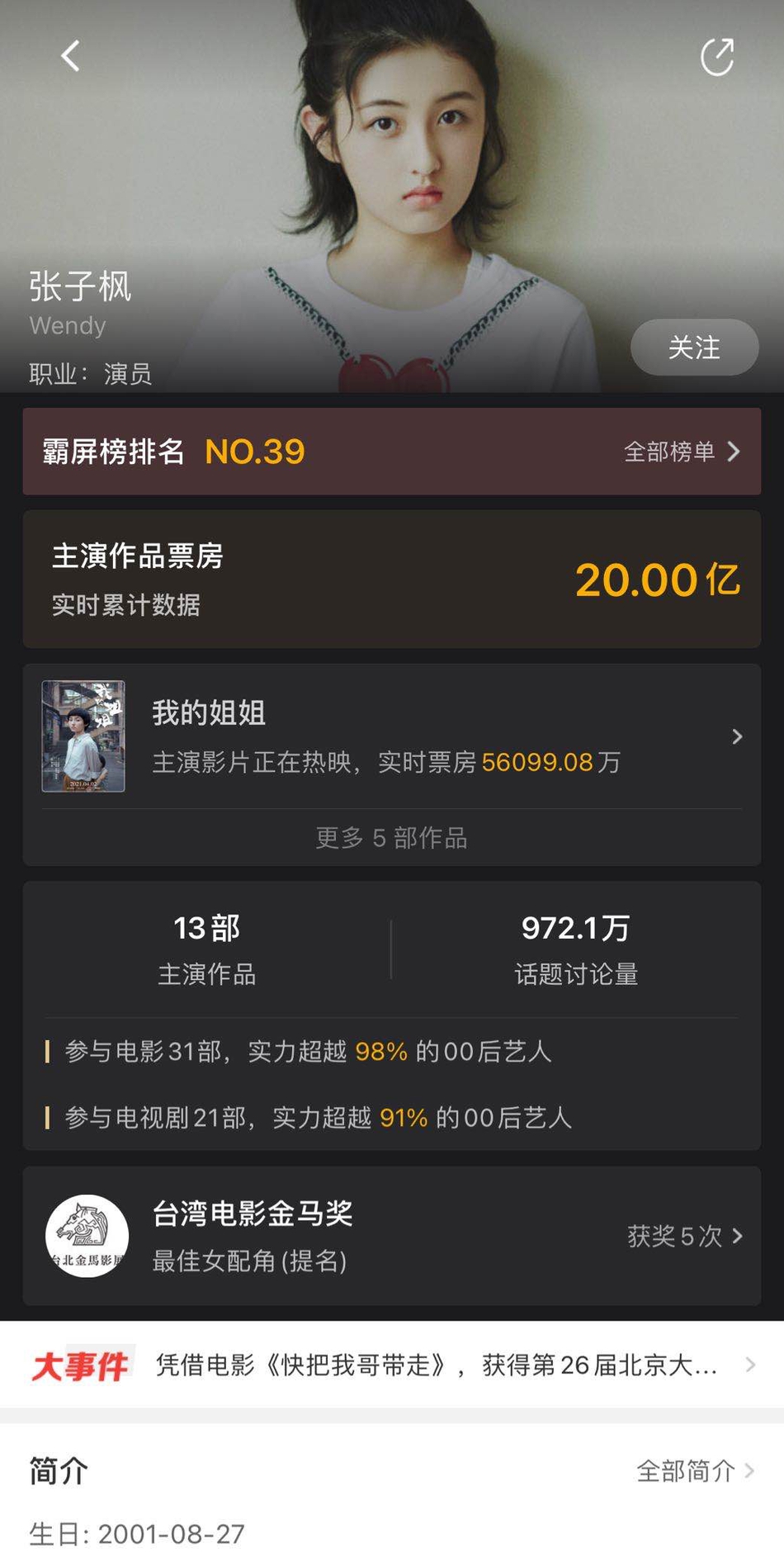
Task: Open the full bio via 全部简介
Action: pyautogui.click(x=694, y=1470)
